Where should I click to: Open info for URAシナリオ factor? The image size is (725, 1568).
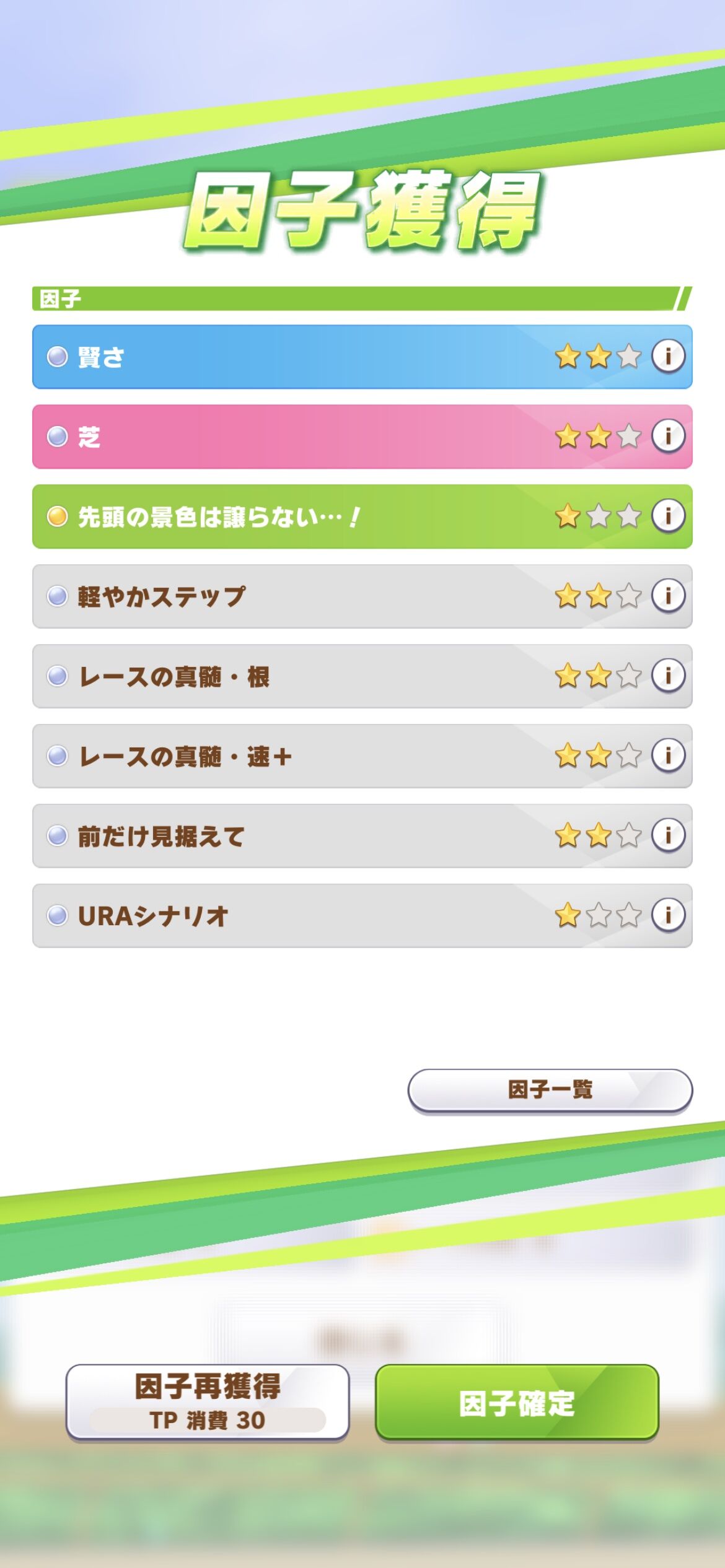click(668, 915)
